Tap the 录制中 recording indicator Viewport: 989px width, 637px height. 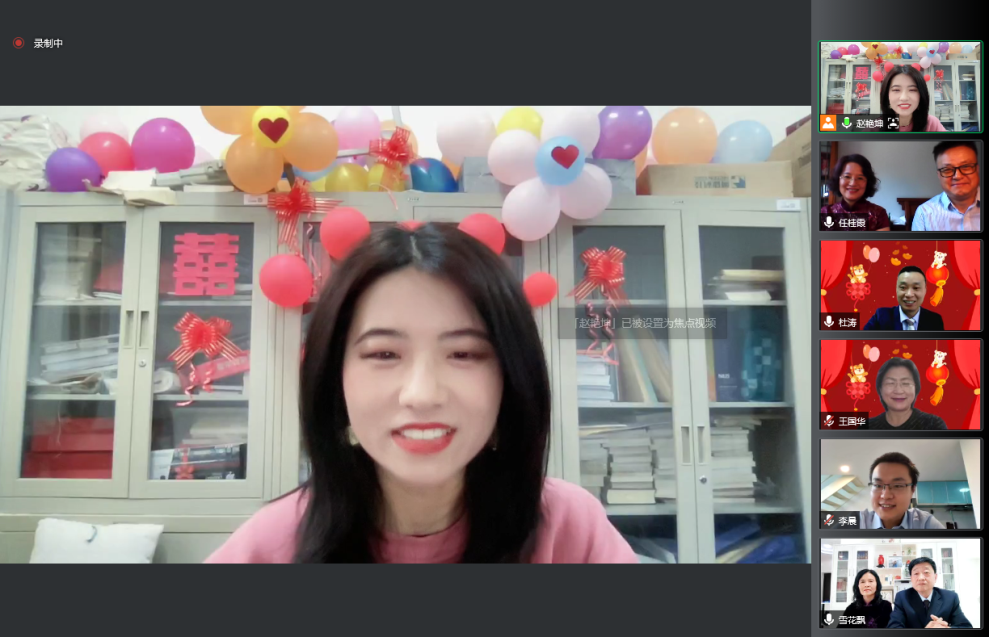pos(38,43)
